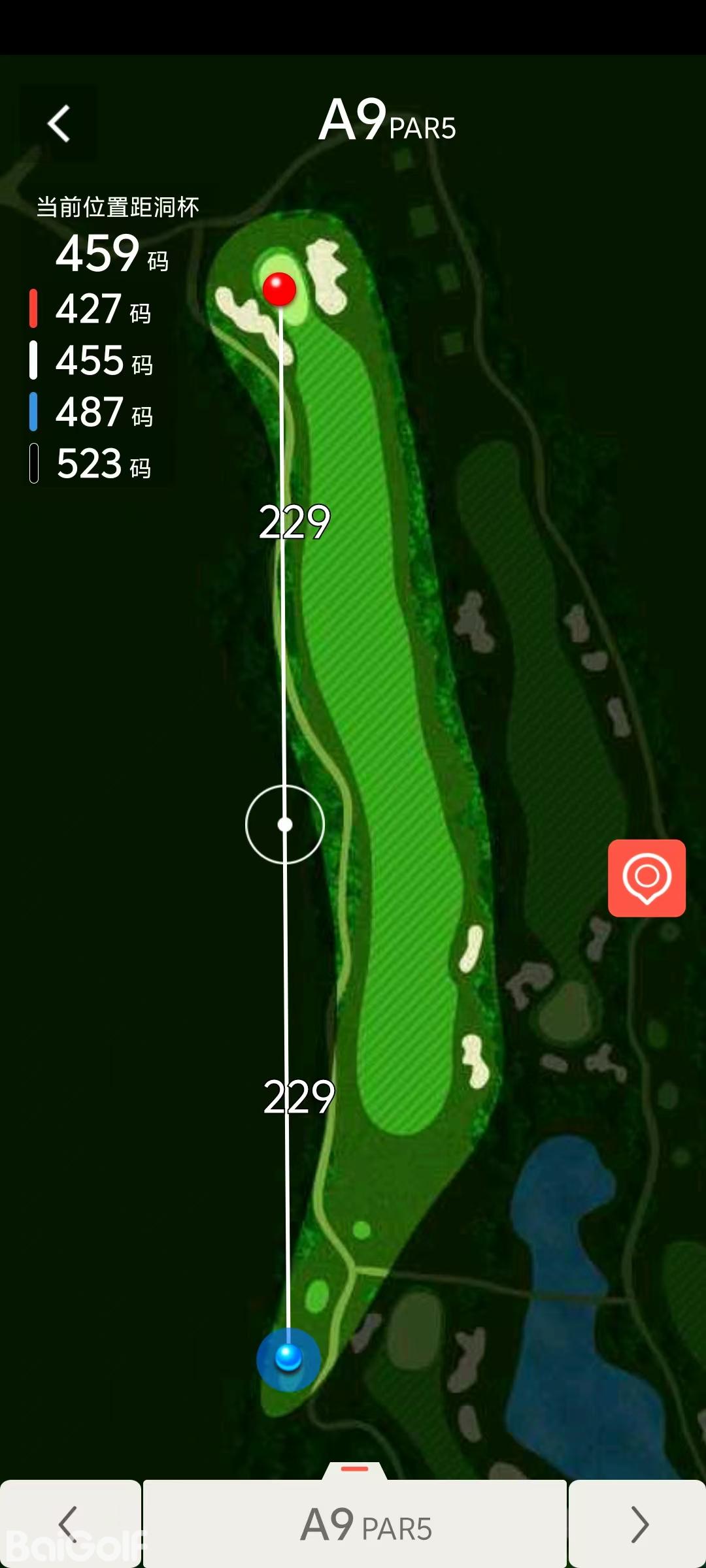706x1568 pixels.
Task: Tap the circular target marker on the line
Action: (285, 825)
